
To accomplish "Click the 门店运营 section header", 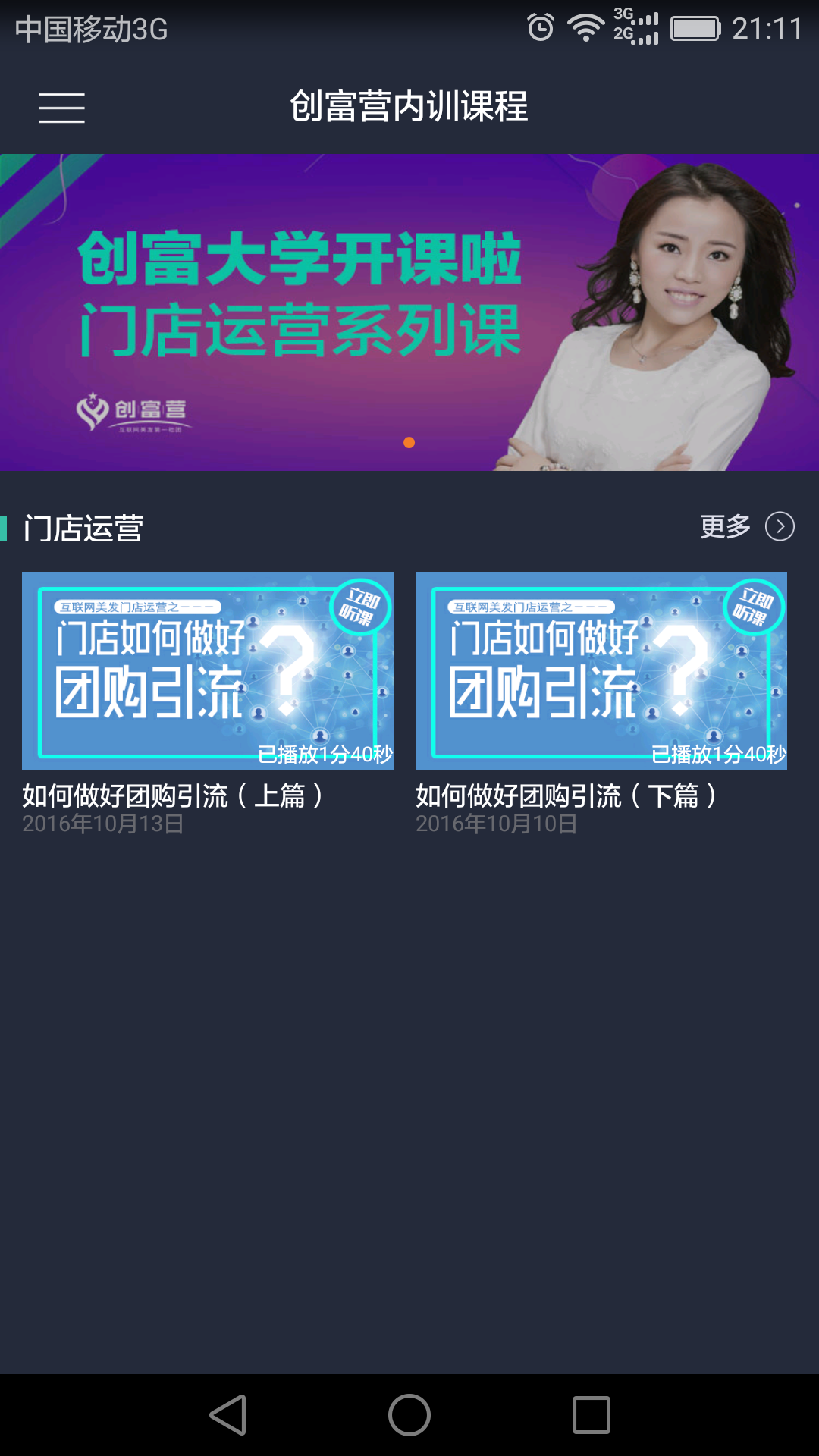I will click(x=83, y=528).
